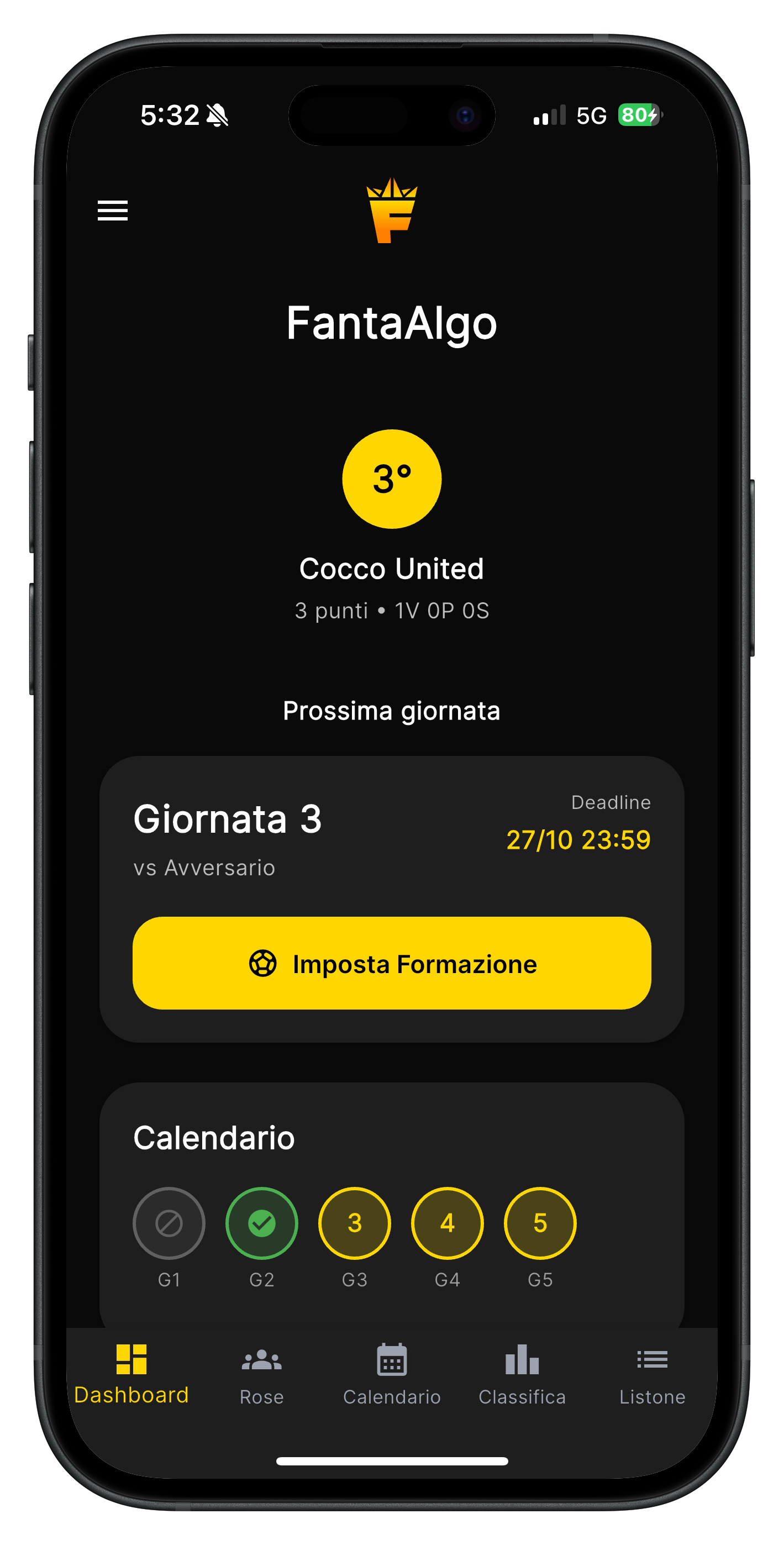Open matchday G5 from the calendar

pyautogui.click(x=540, y=1223)
